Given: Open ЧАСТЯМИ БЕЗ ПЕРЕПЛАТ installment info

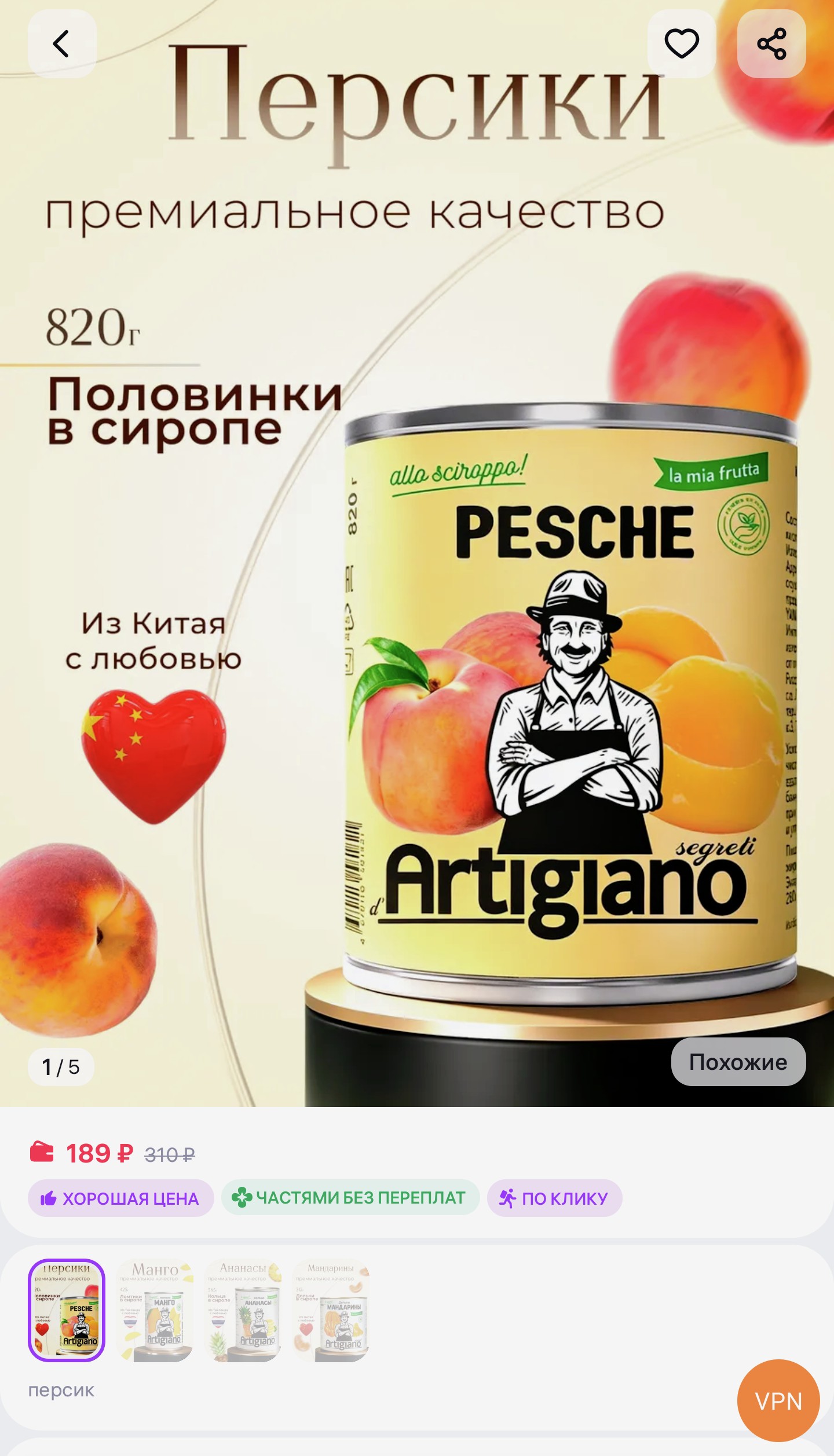Looking at the screenshot, I should pyautogui.click(x=350, y=1198).
